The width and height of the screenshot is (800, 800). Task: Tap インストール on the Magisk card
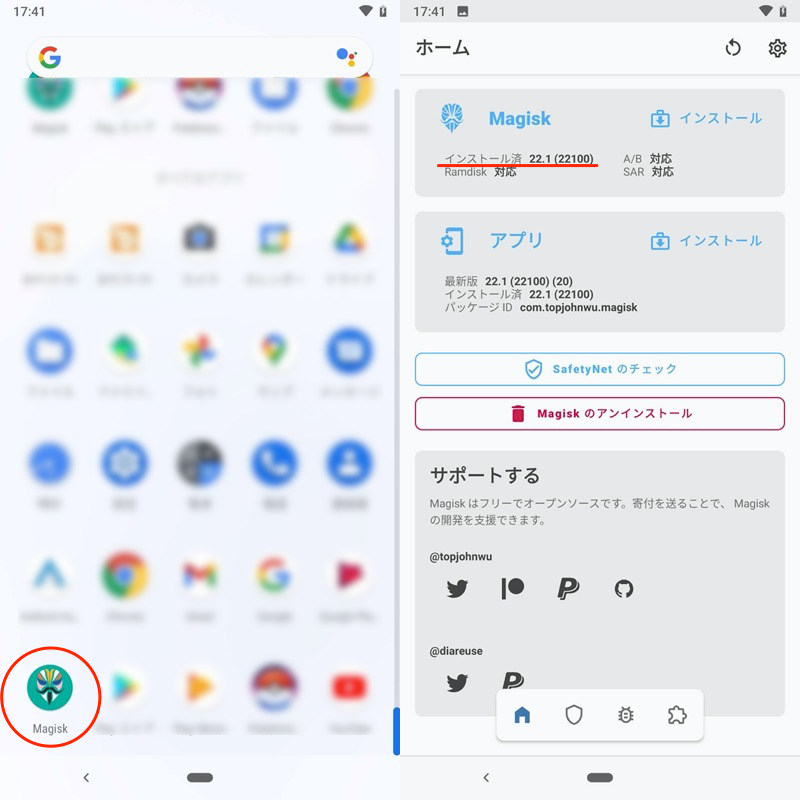click(x=706, y=118)
